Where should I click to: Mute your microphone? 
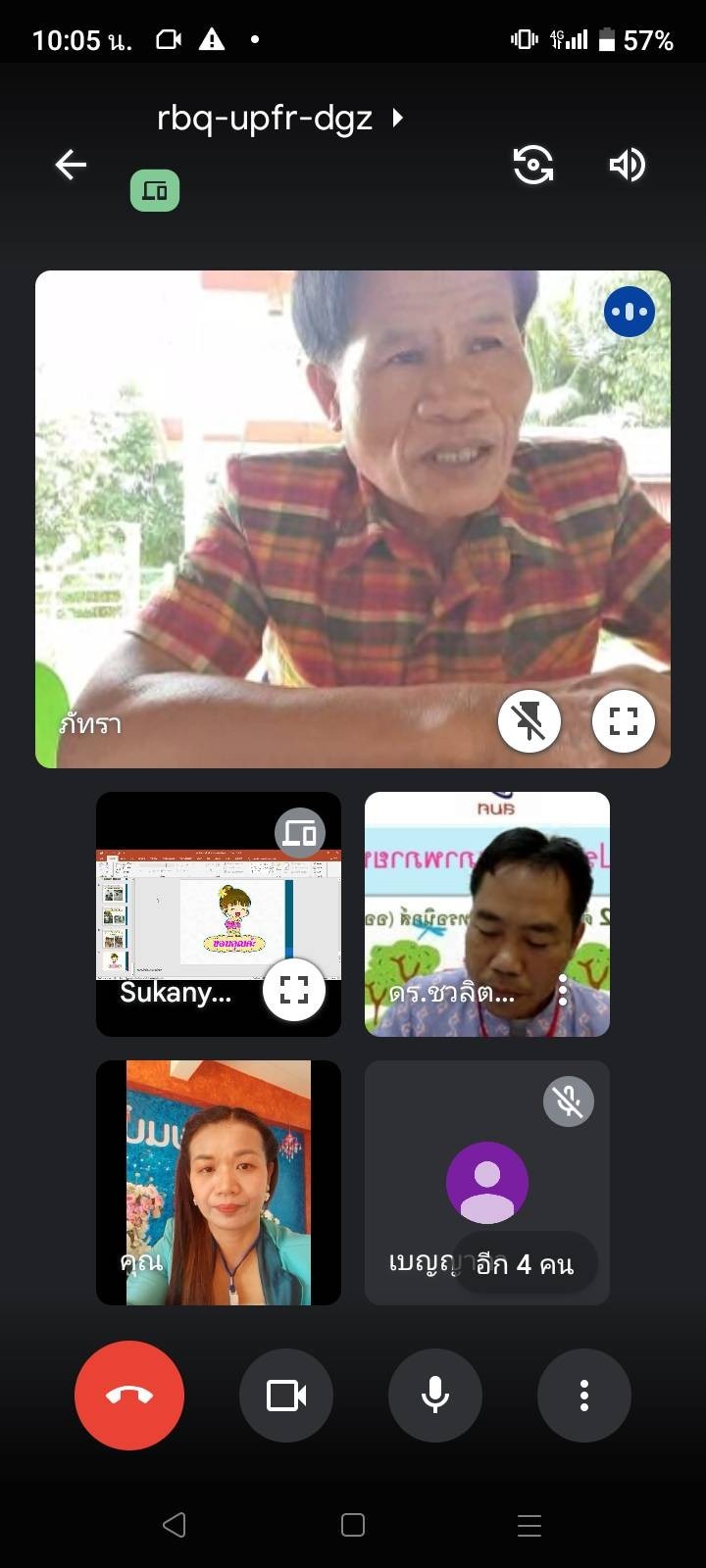[435, 1396]
